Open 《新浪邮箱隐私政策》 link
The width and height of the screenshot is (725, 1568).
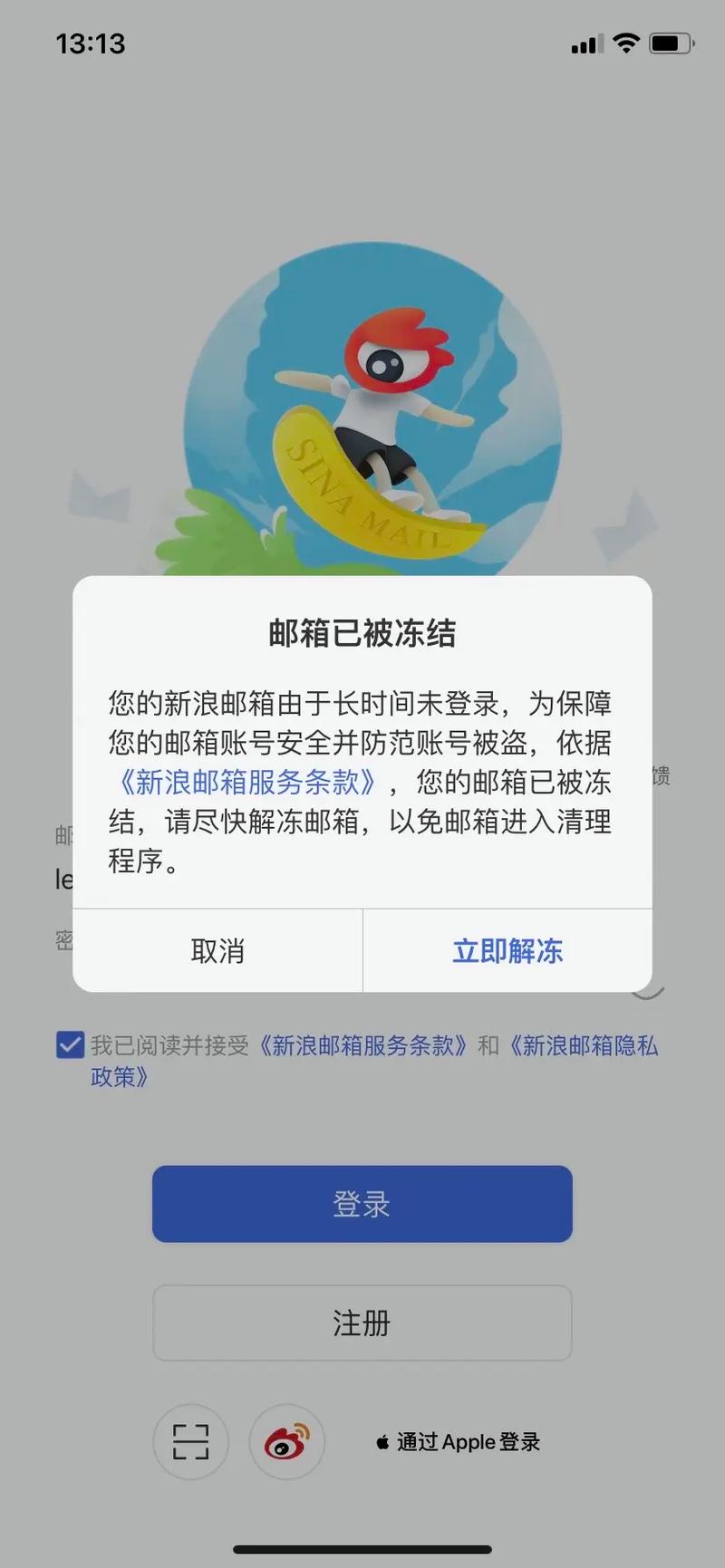(582, 1046)
